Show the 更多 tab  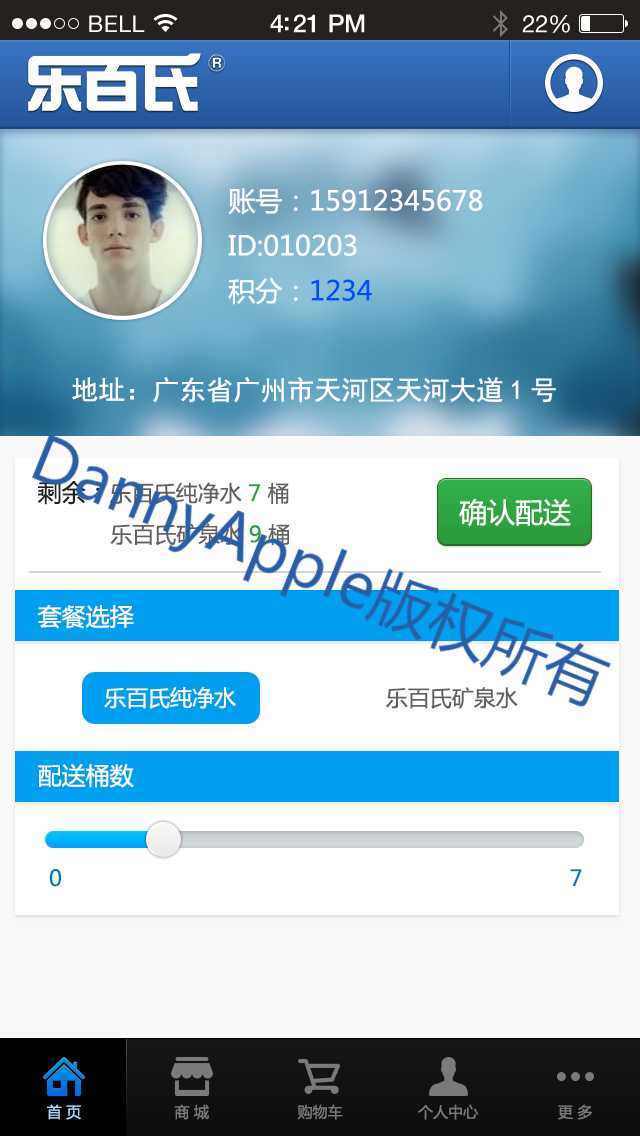click(575, 1088)
